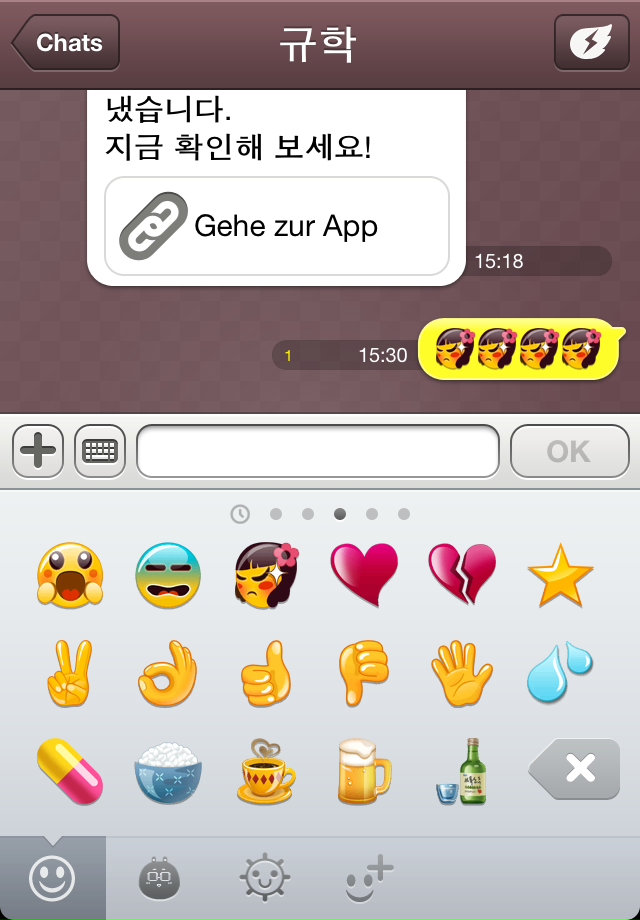Focus the message input field
This screenshot has height=920, width=640.
click(x=318, y=451)
